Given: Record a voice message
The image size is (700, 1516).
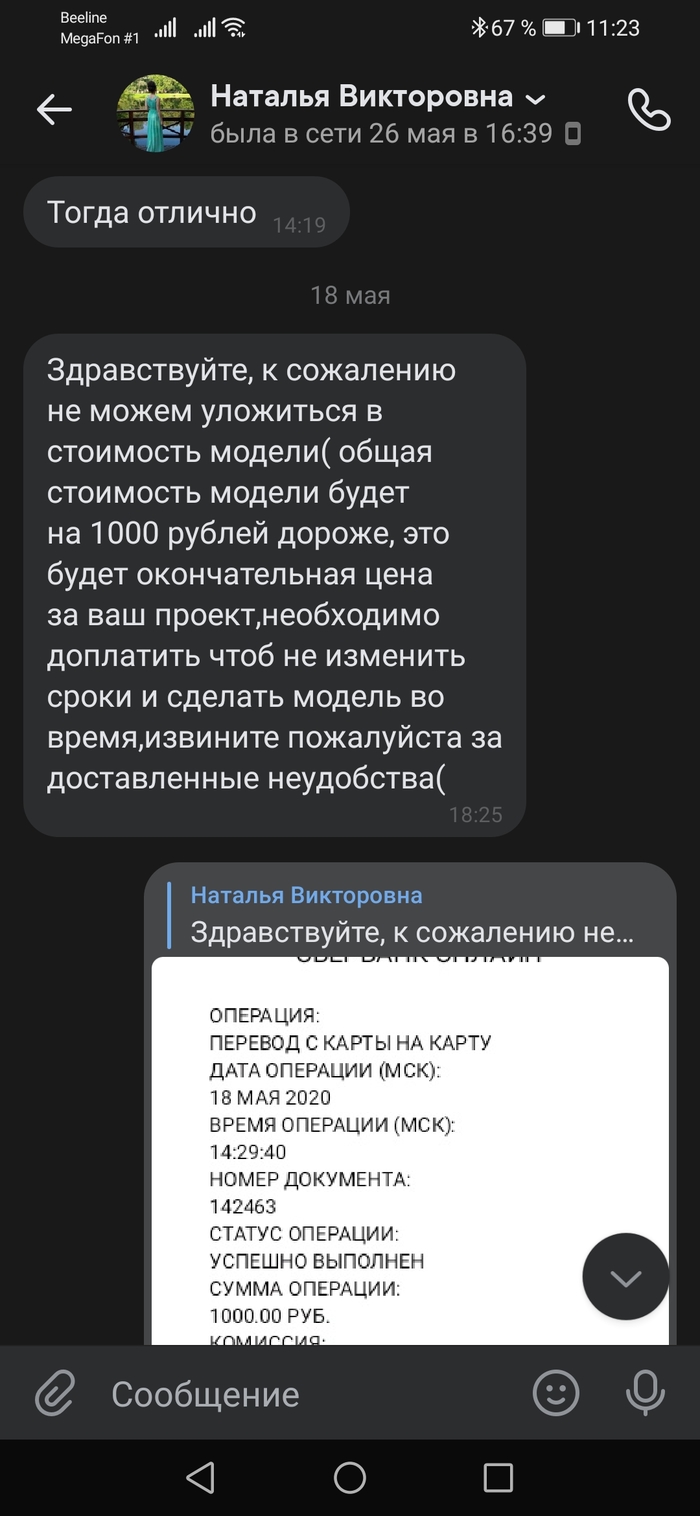Looking at the screenshot, I should click(645, 1392).
